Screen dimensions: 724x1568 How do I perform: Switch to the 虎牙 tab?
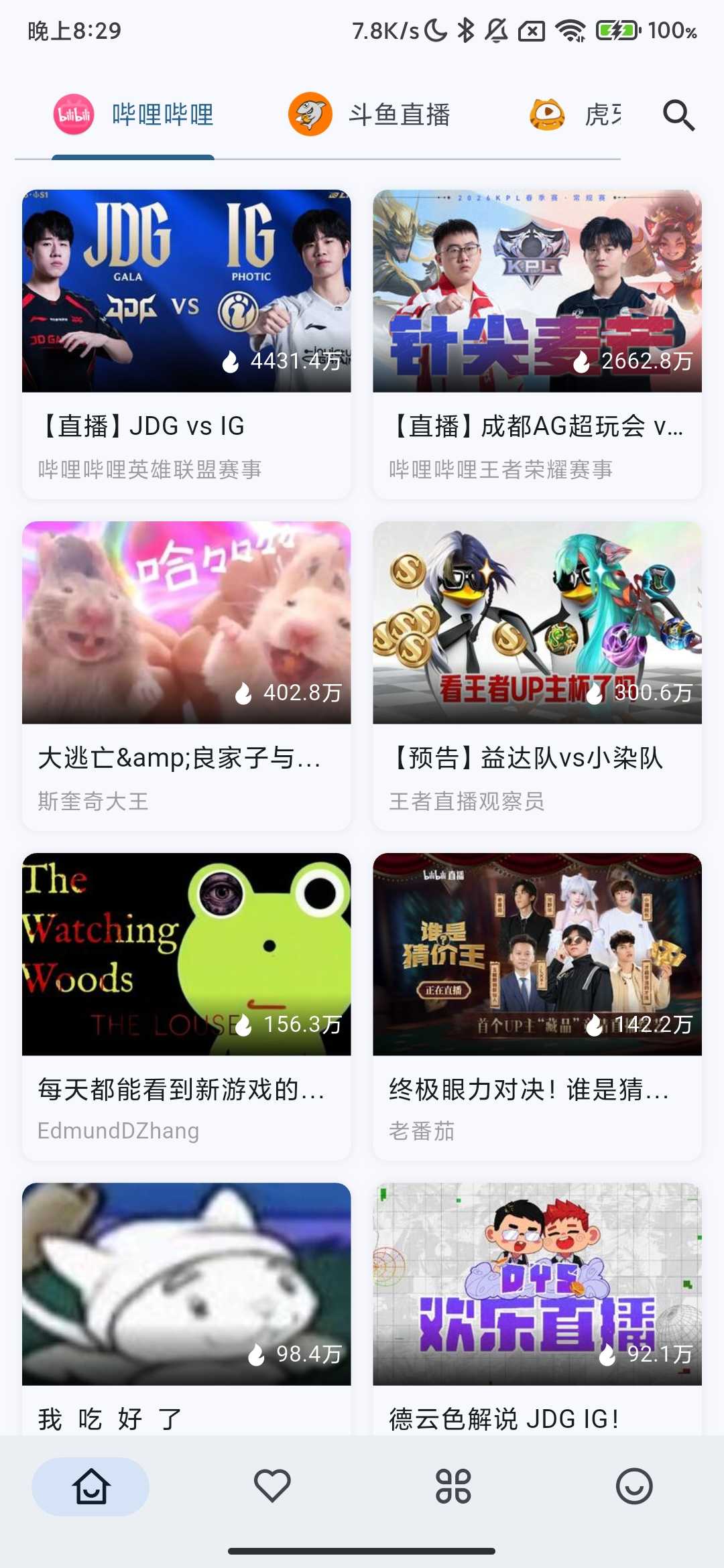coord(577,115)
